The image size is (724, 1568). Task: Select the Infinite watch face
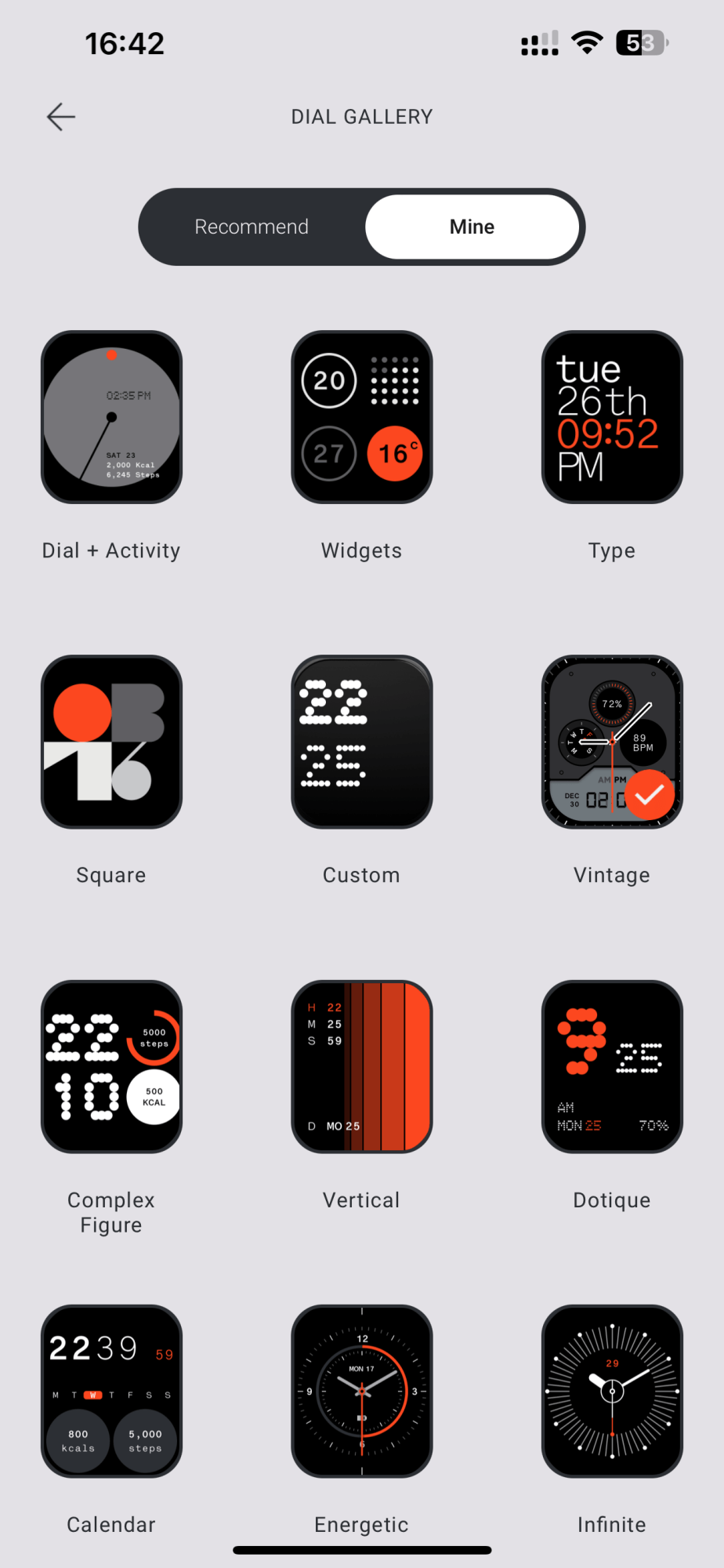pos(612,1391)
